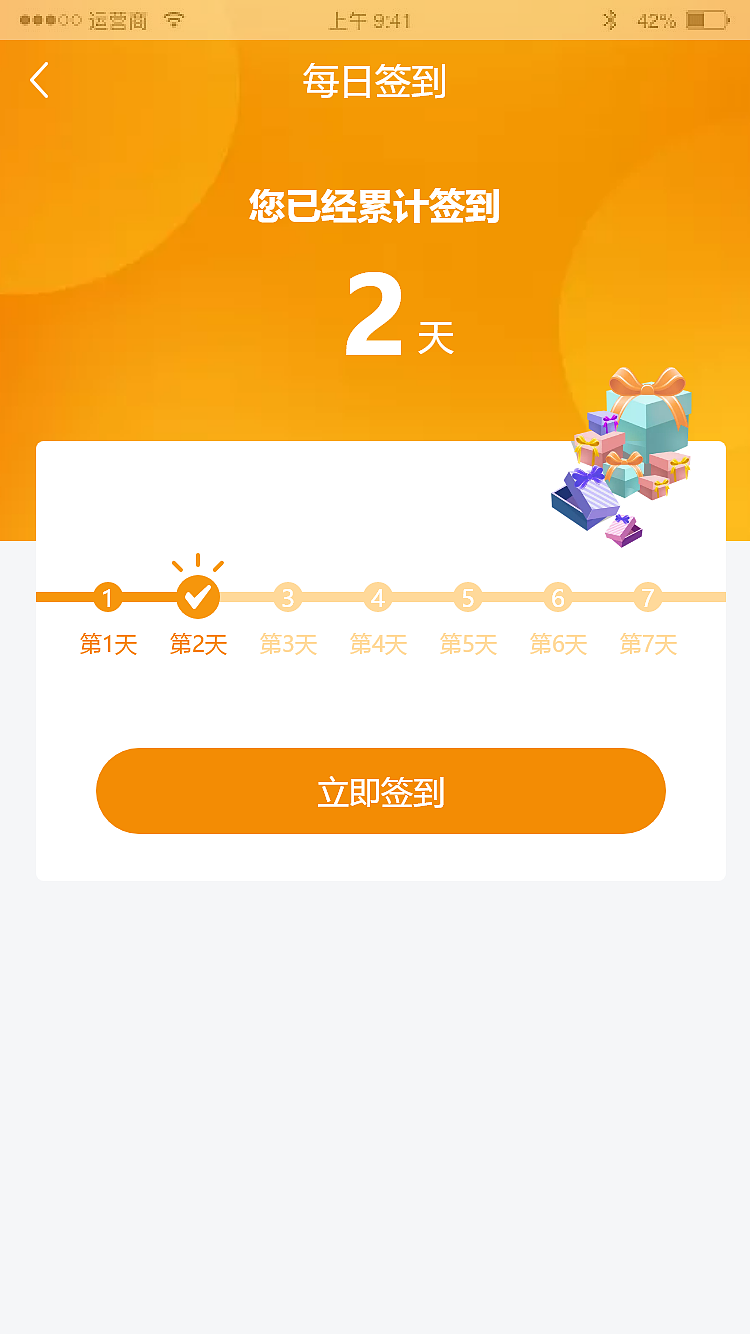750x1334 pixels.
Task: Tap the circled number 1 on the progress bar
Action: point(107,598)
